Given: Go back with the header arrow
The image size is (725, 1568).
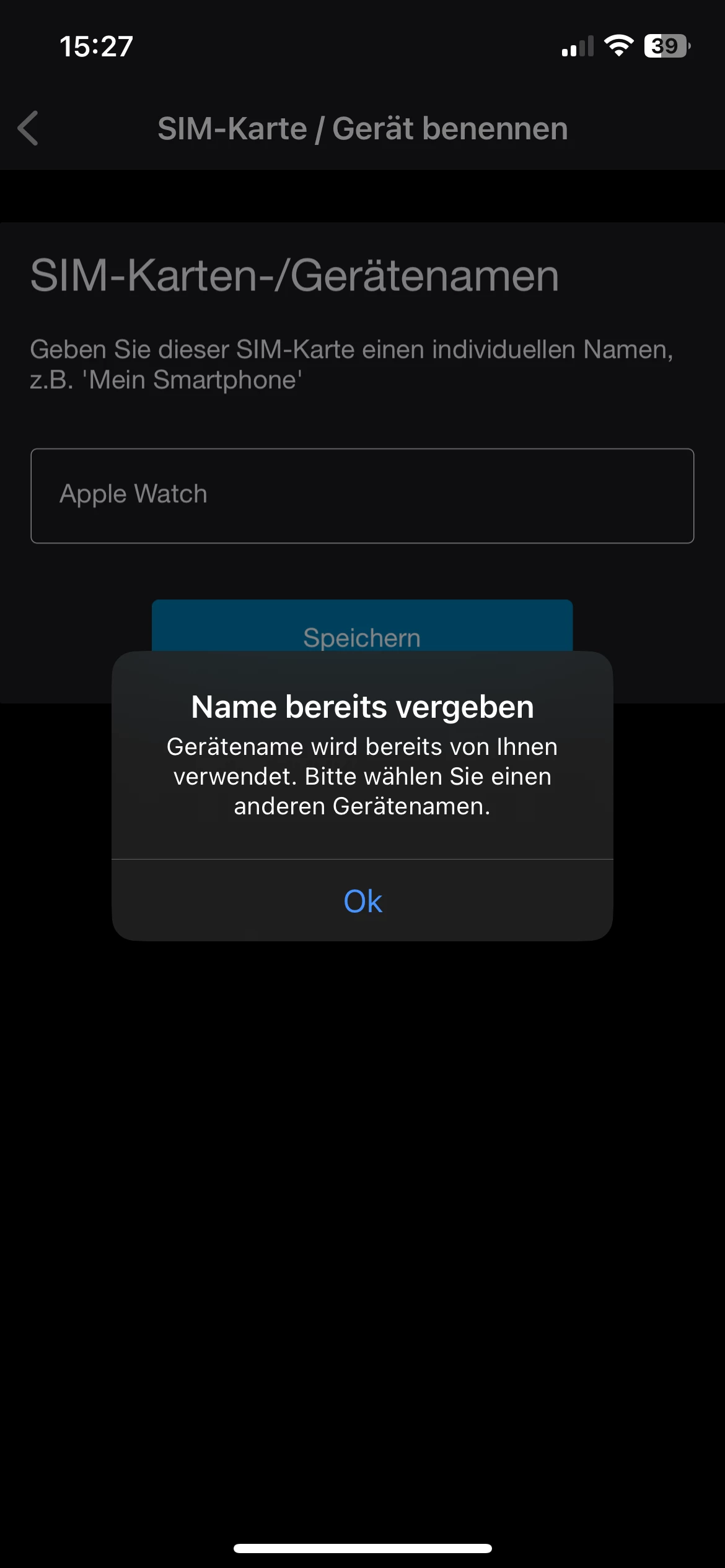Looking at the screenshot, I should point(29,128).
